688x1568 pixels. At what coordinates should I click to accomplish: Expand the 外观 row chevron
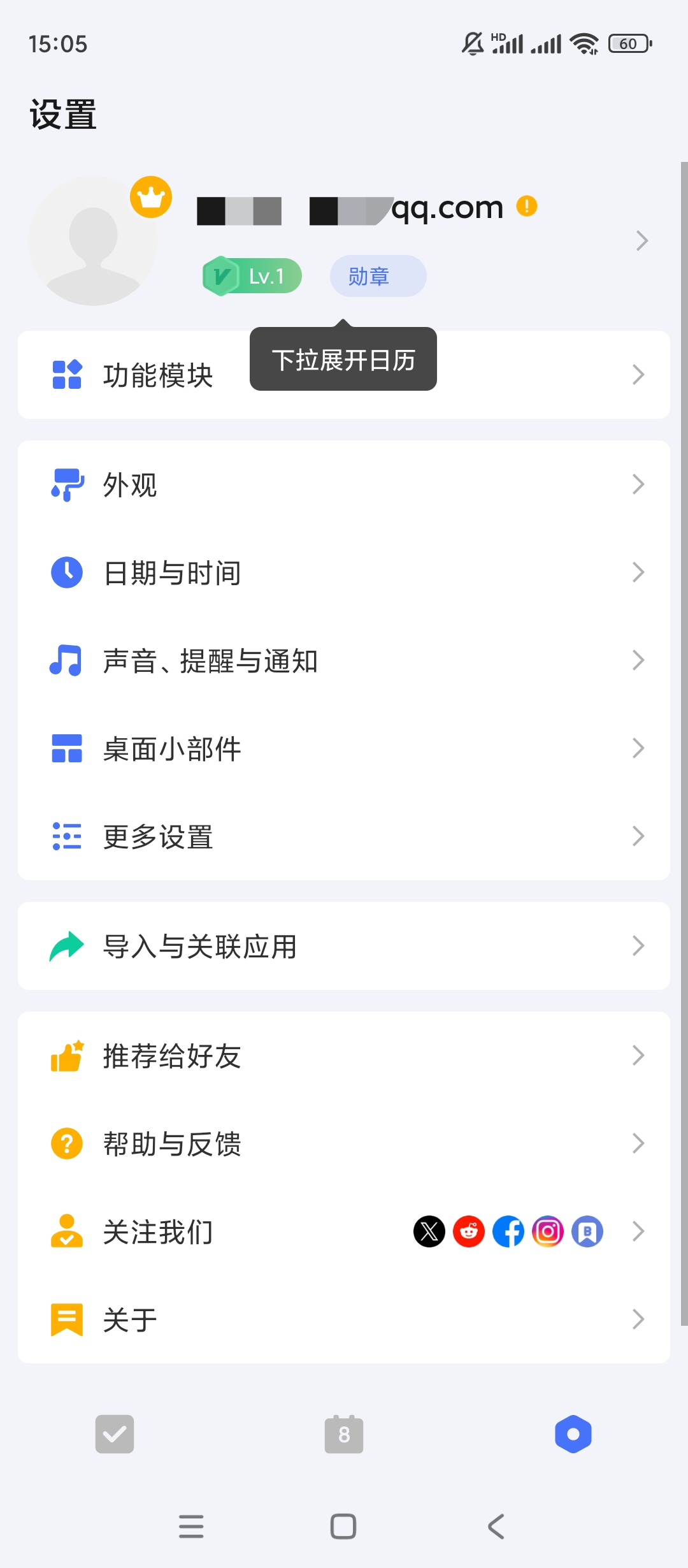(x=639, y=484)
